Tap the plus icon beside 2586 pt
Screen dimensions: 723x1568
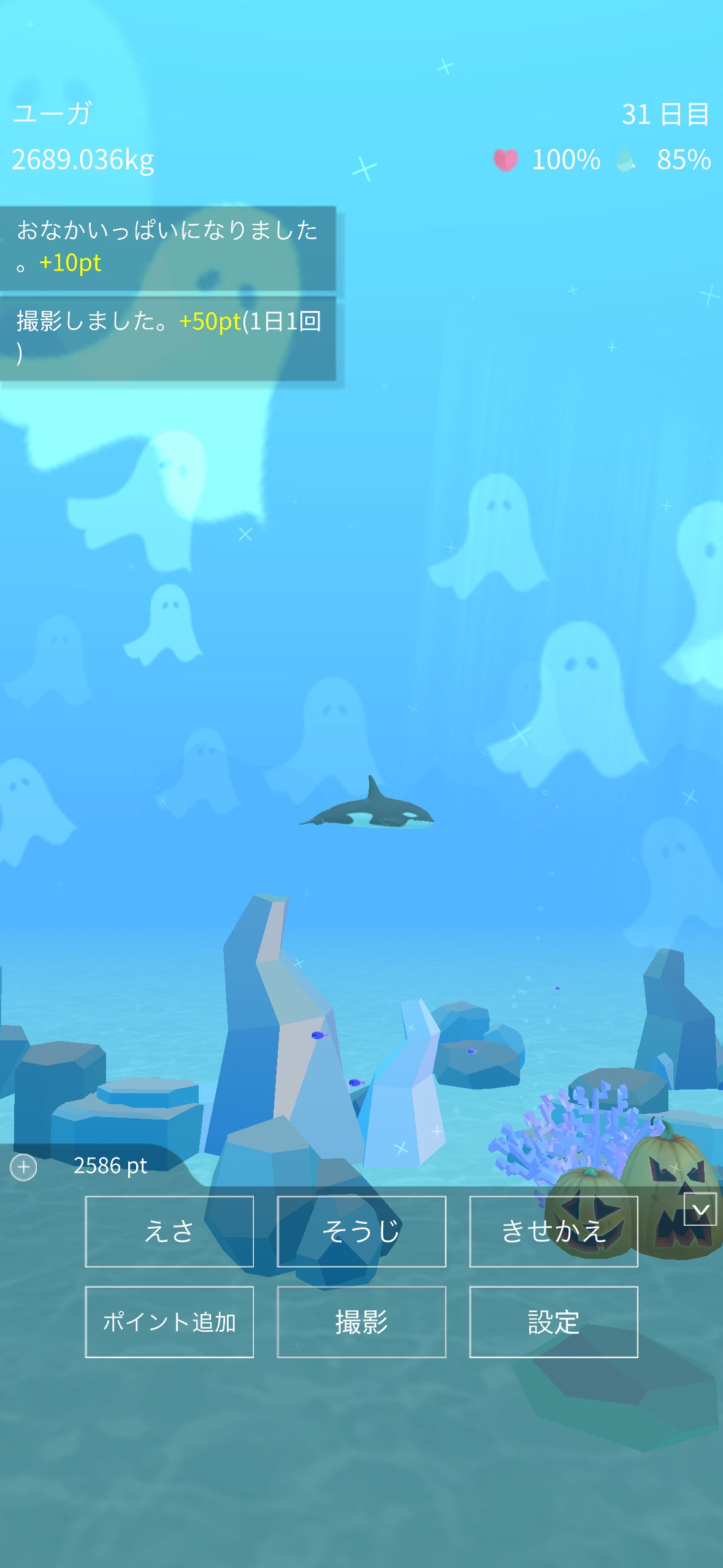(x=23, y=1166)
